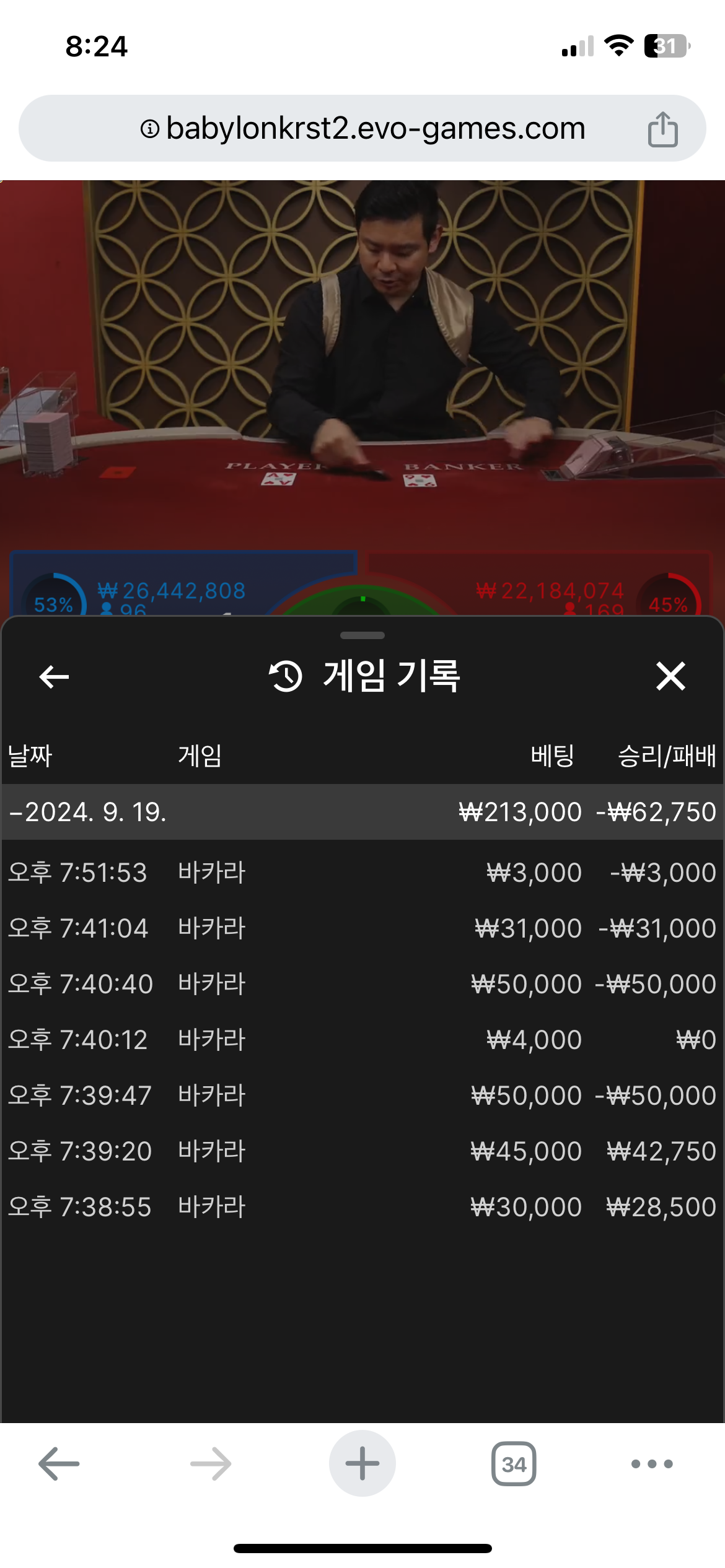This screenshot has height=1568, width=725.
Task: Close the game history panel
Action: 670,676
